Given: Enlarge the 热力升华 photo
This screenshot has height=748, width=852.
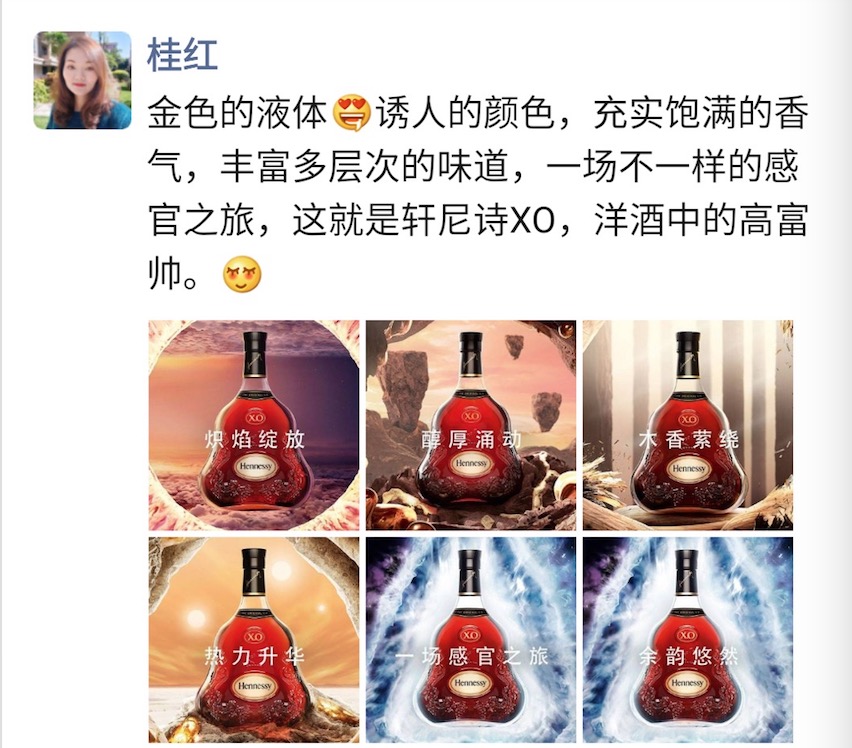Looking at the screenshot, I should pos(253,640).
